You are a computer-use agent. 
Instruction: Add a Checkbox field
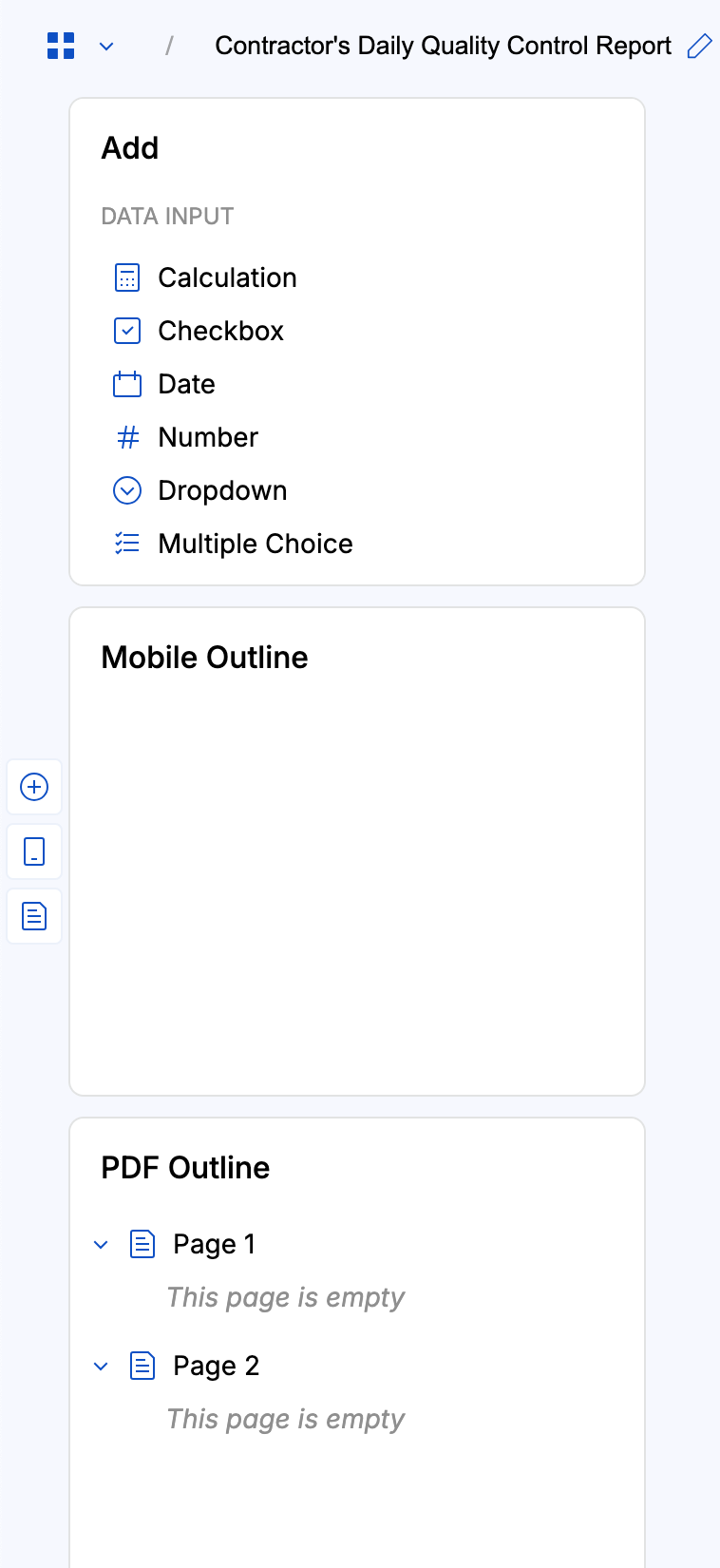click(220, 331)
